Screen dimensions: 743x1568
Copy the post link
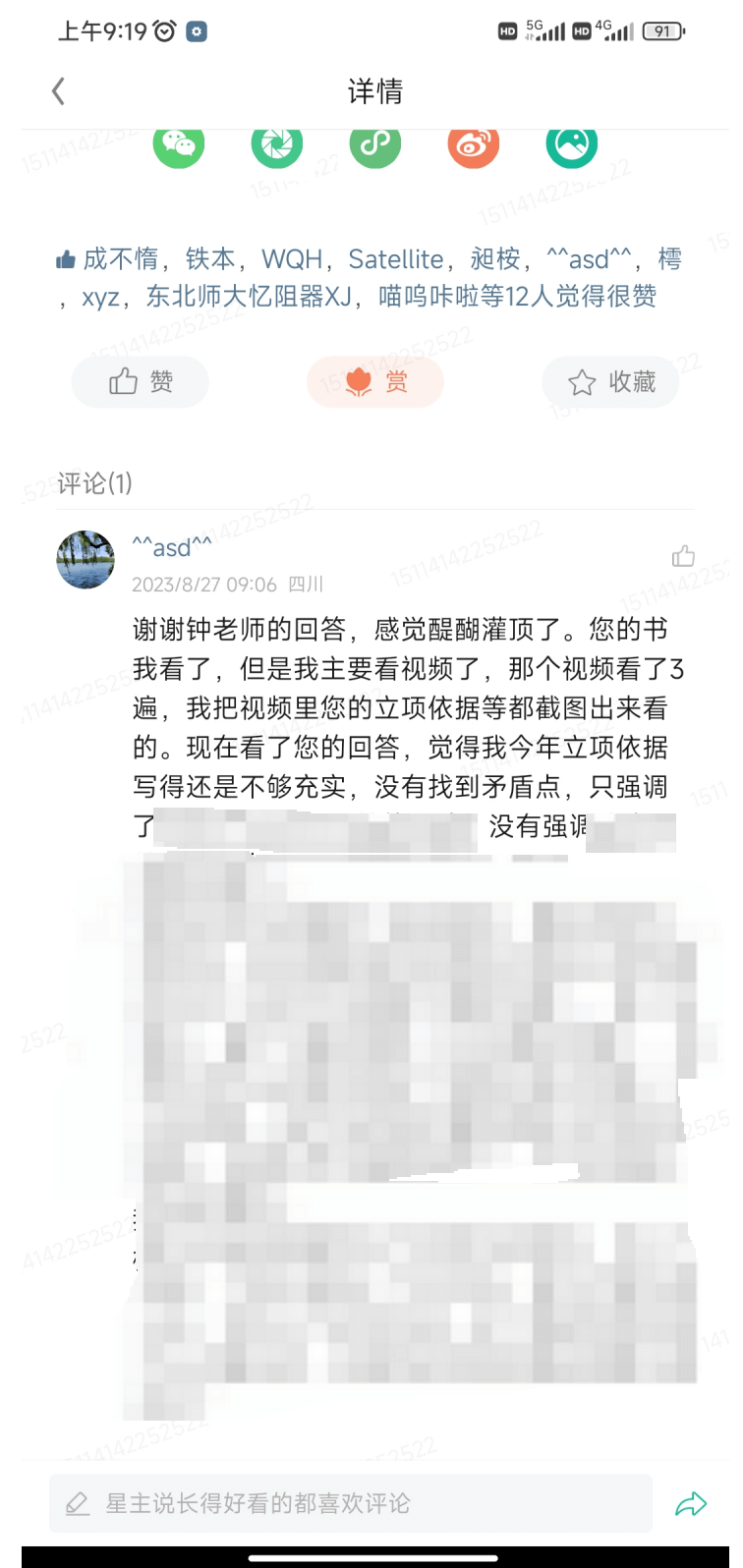point(375,144)
